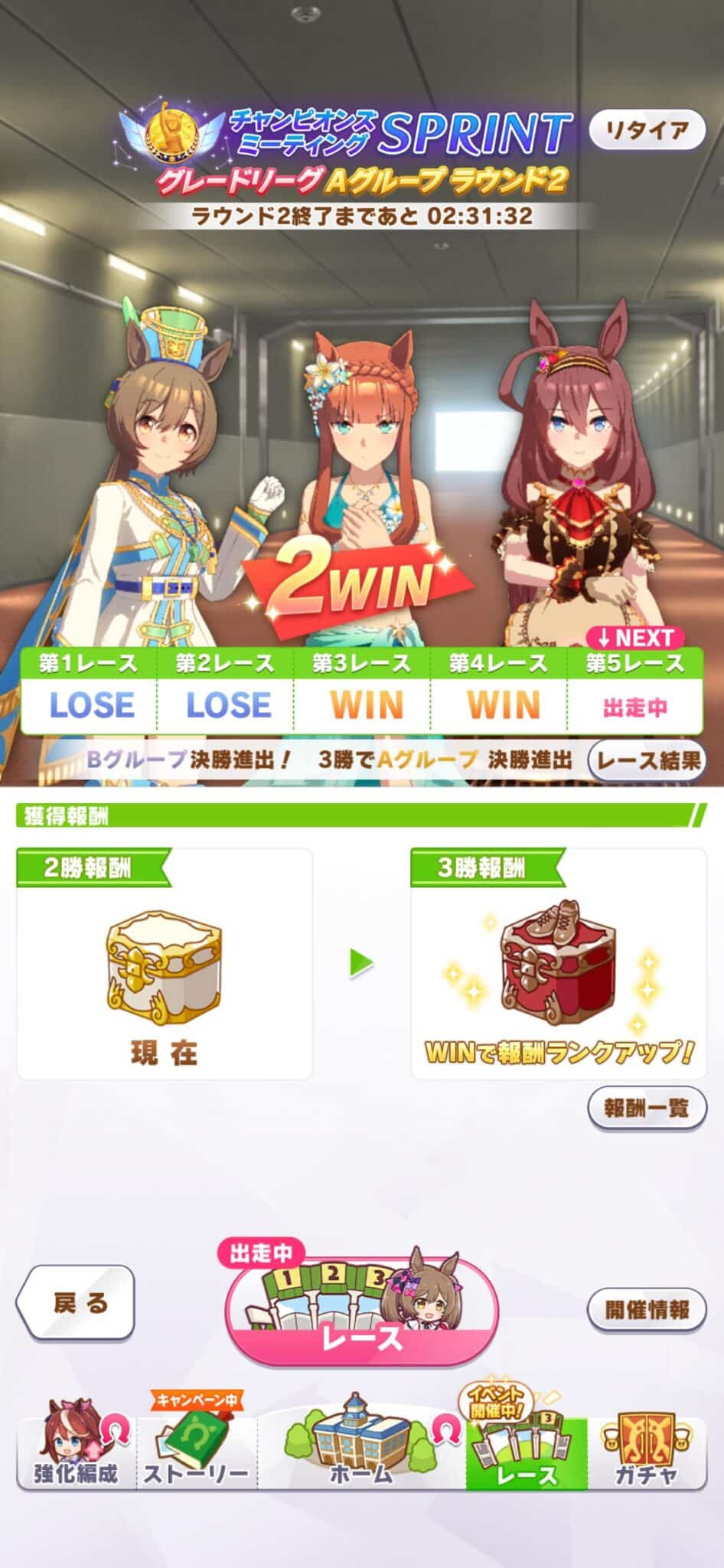
Task: Switch to the 強化編成 tab
Action: click(x=76, y=1450)
